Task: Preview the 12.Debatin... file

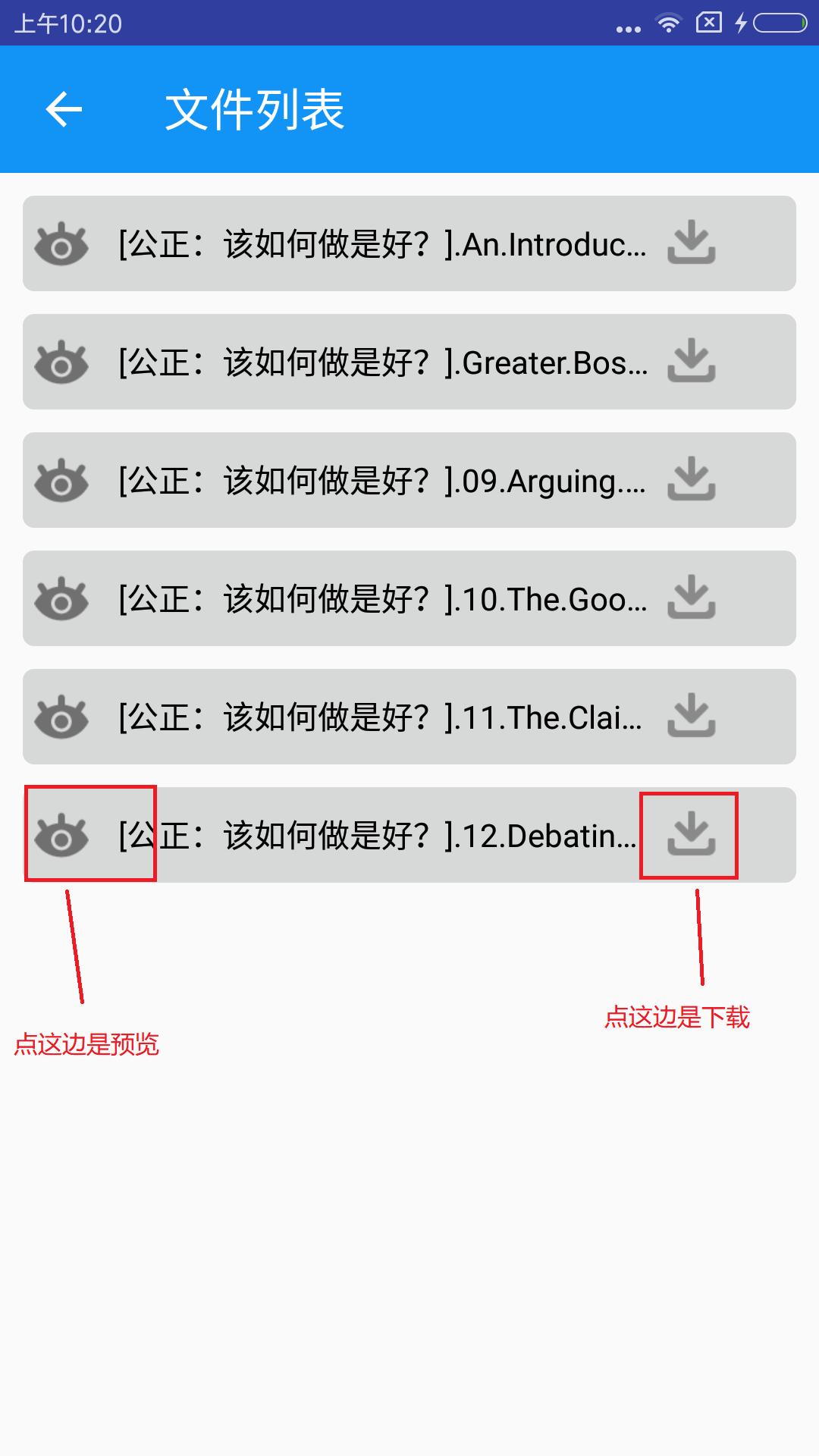Action: [x=61, y=836]
